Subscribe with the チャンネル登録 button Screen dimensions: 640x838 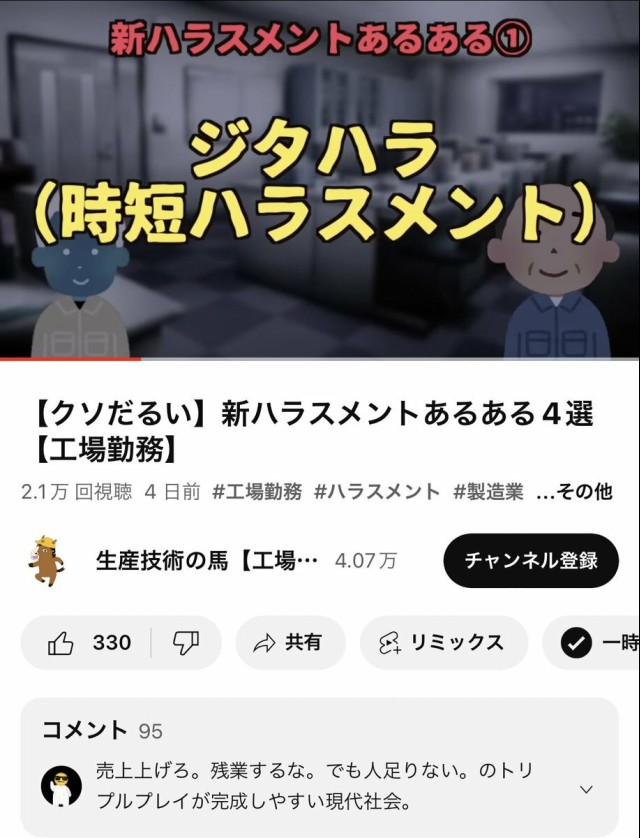[530, 561]
